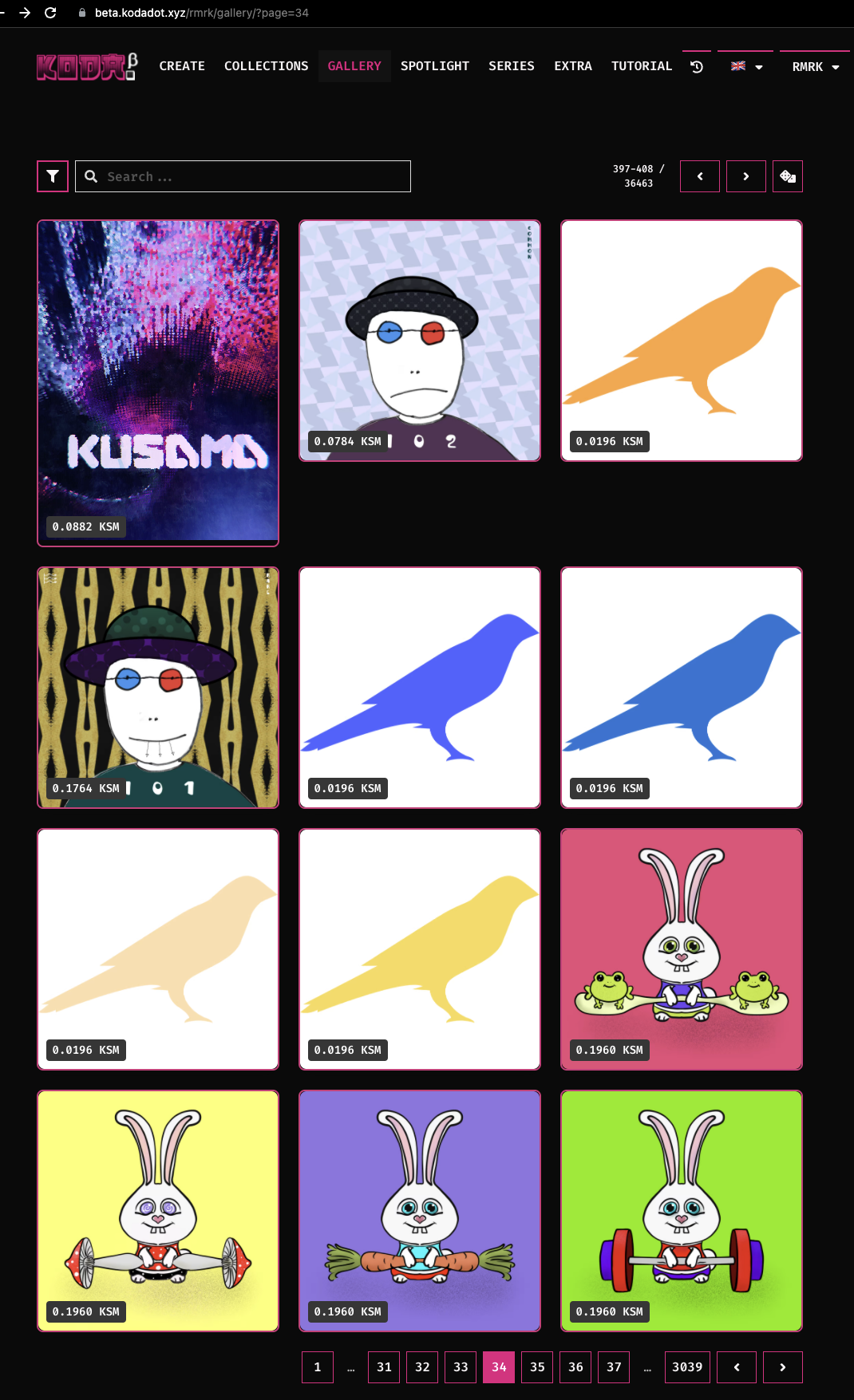Open the Create menu item
Screen dimensions: 854x1400
(182, 66)
